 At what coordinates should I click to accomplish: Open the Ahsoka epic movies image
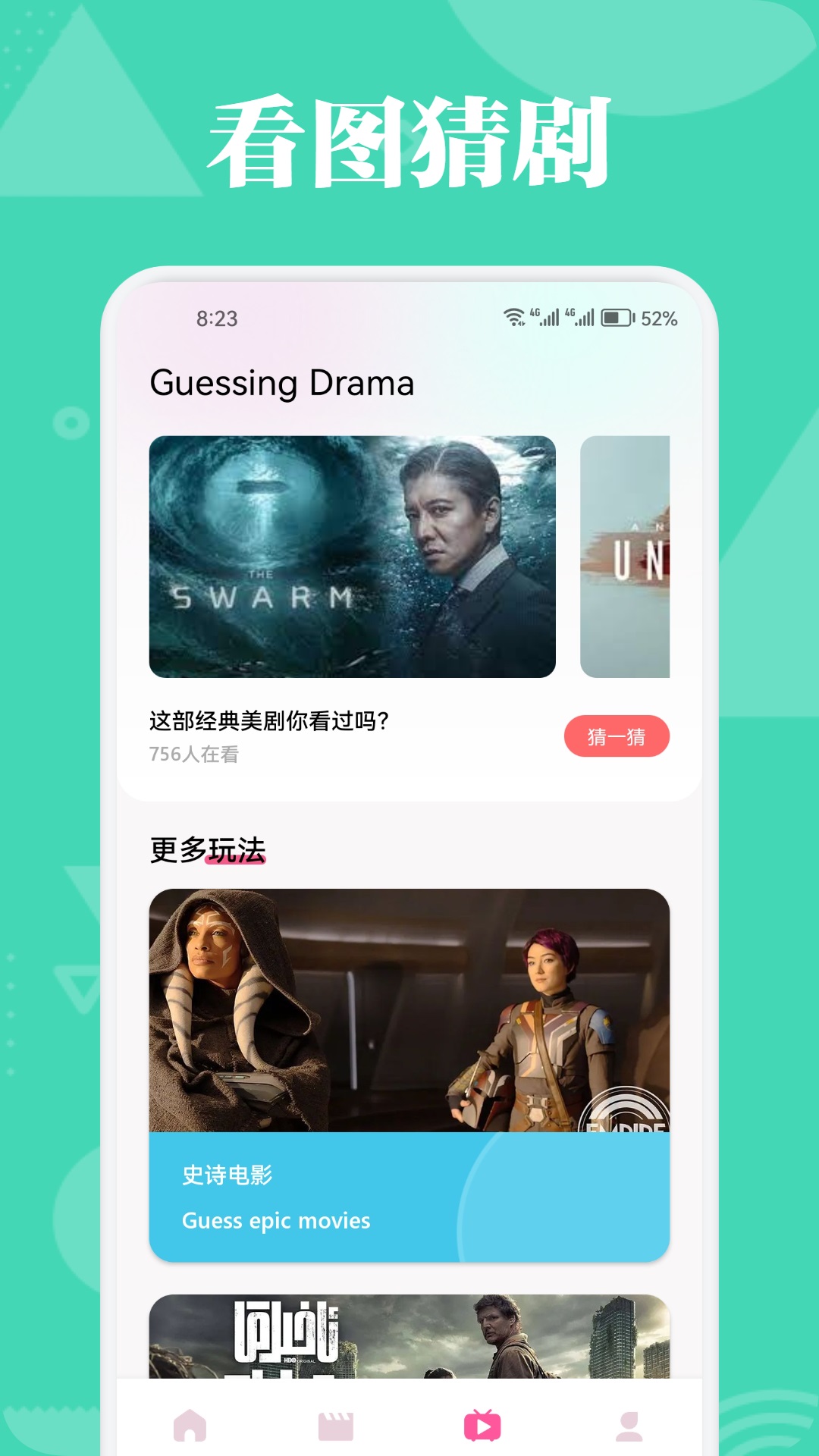pos(409,1009)
